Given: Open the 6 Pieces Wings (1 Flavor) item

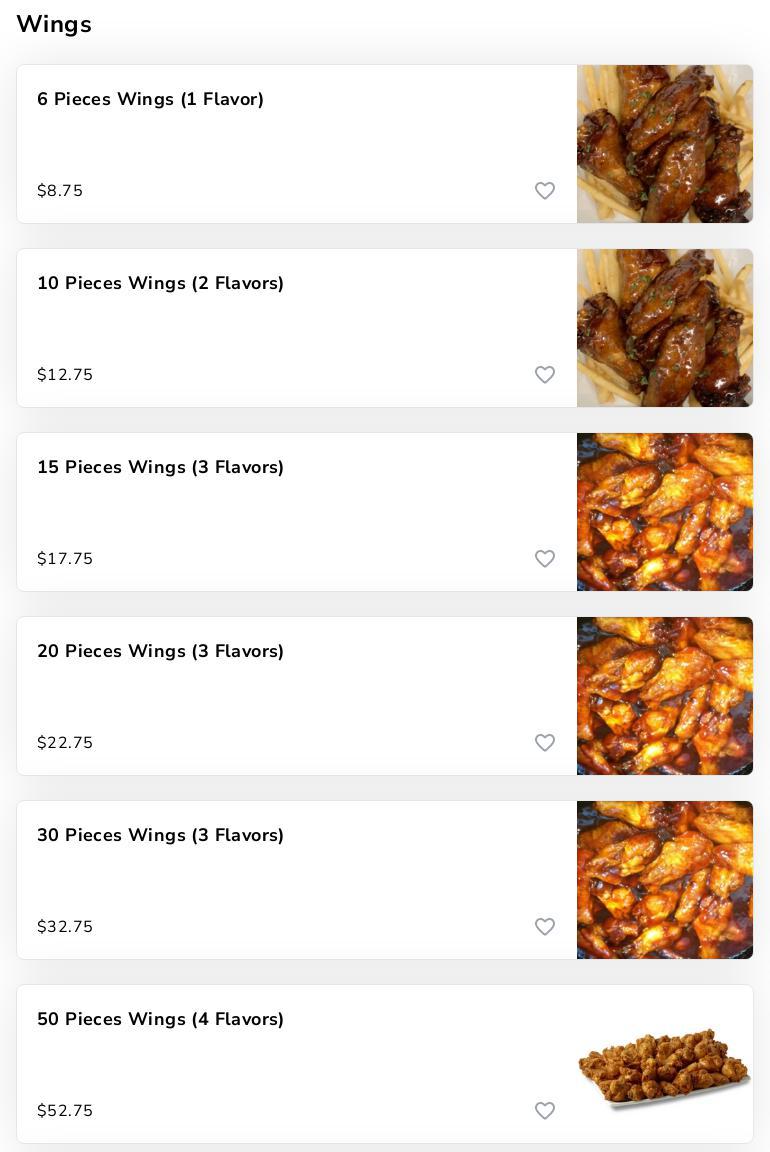Looking at the screenshot, I should 150,100.
